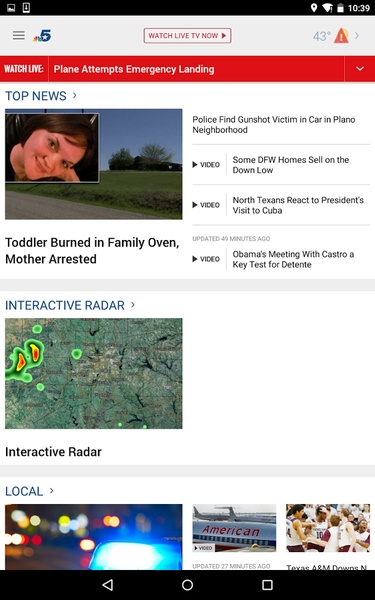Play North Texans React to Cuba visit video
The width and height of the screenshot is (375, 600).
pyautogui.click(x=281, y=205)
